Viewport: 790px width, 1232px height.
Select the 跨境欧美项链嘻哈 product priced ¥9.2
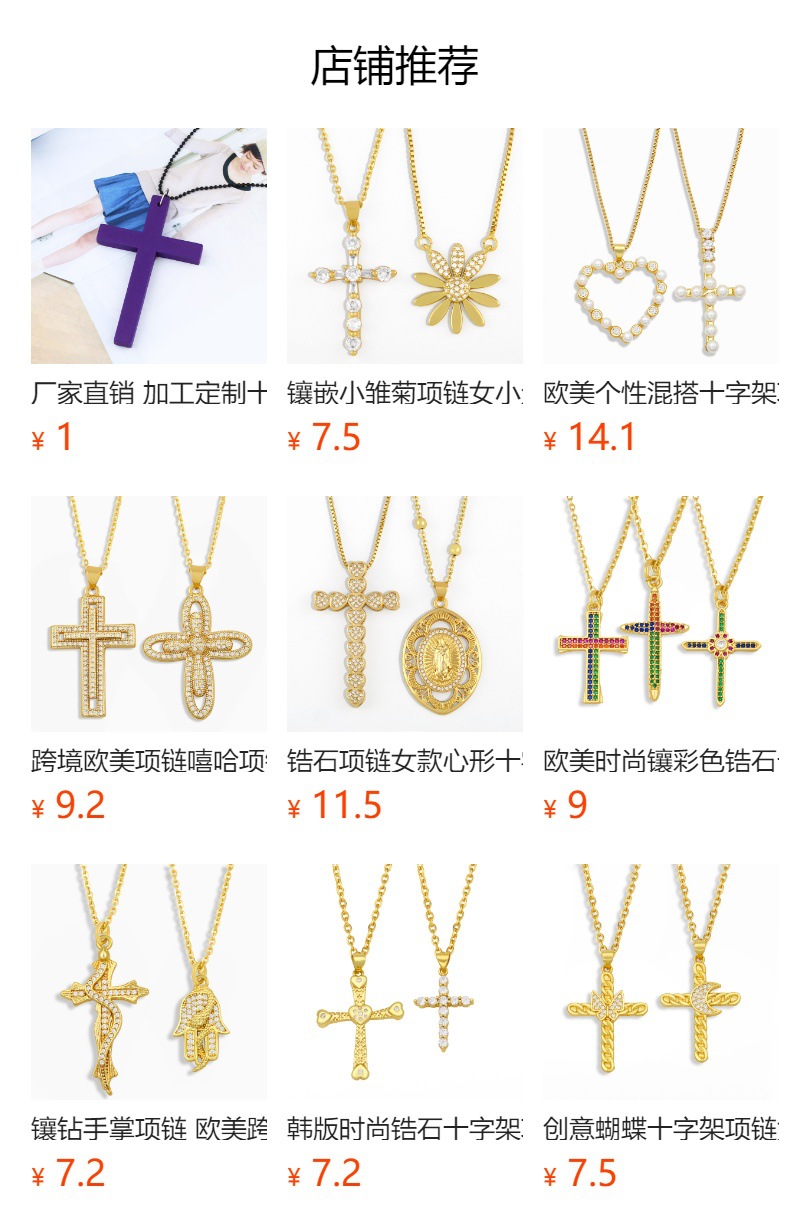click(x=149, y=614)
